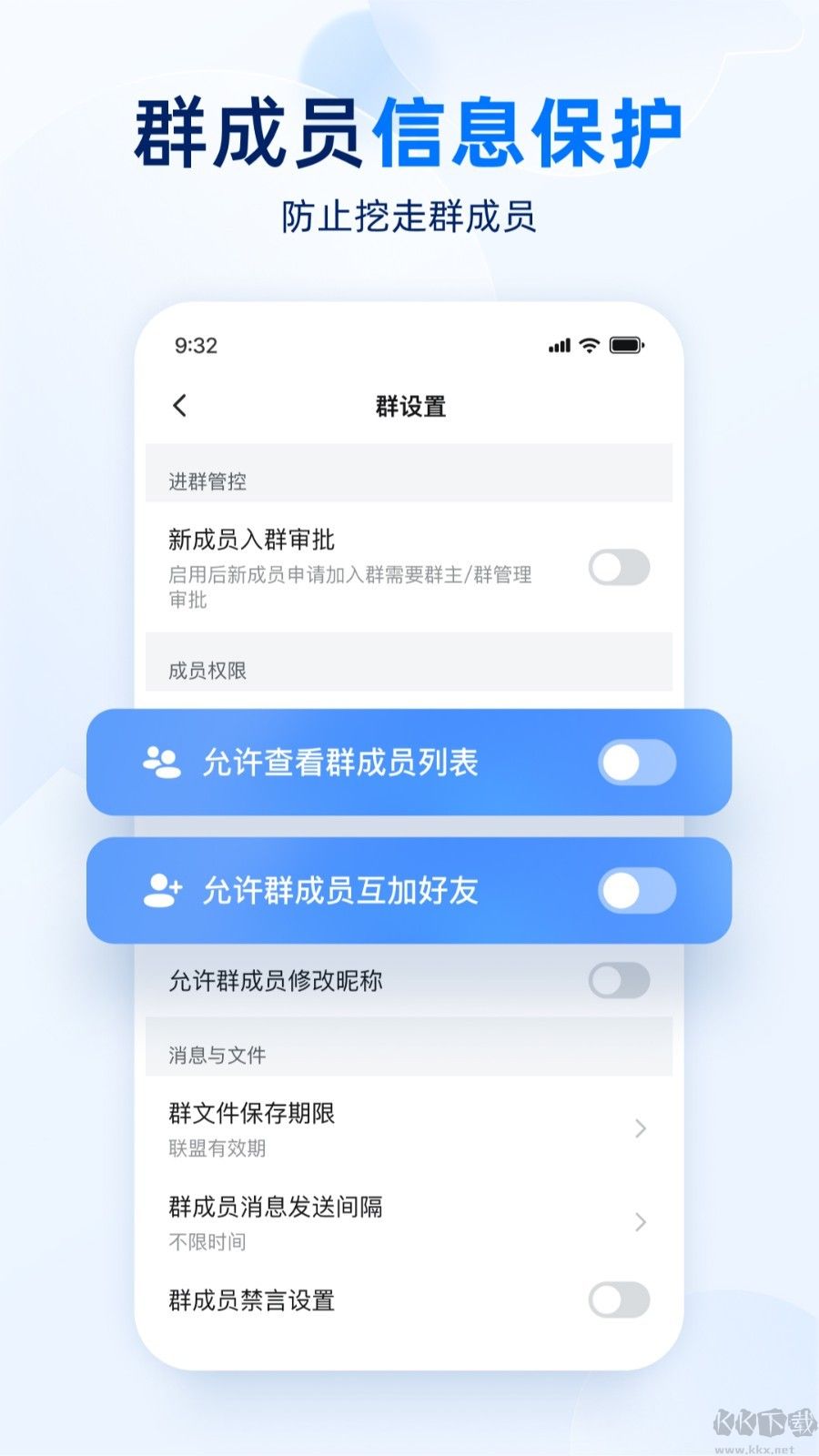Tap the back arrow on 群设置 page
The width and height of the screenshot is (819, 1456).
tap(179, 407)
